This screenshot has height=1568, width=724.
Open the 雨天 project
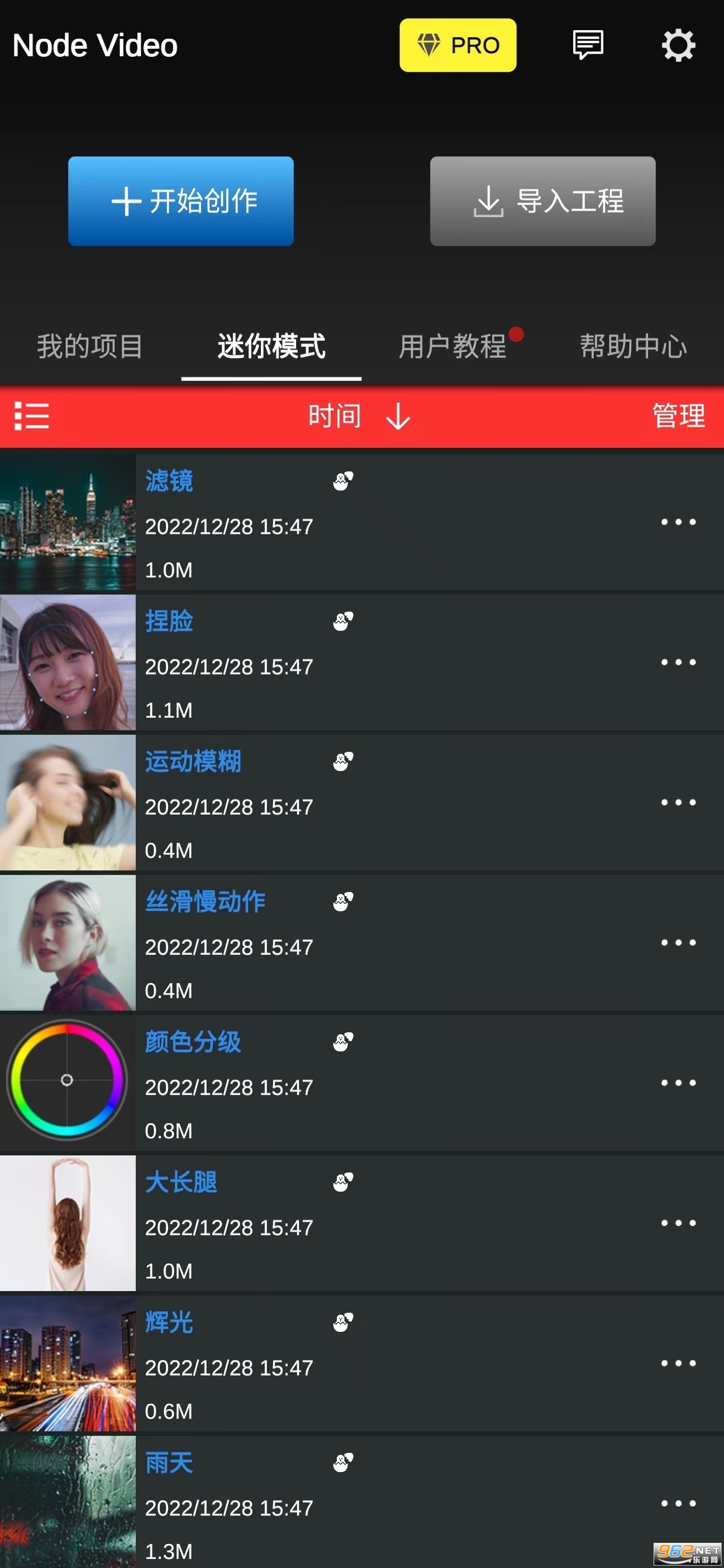coord(168,1462)
